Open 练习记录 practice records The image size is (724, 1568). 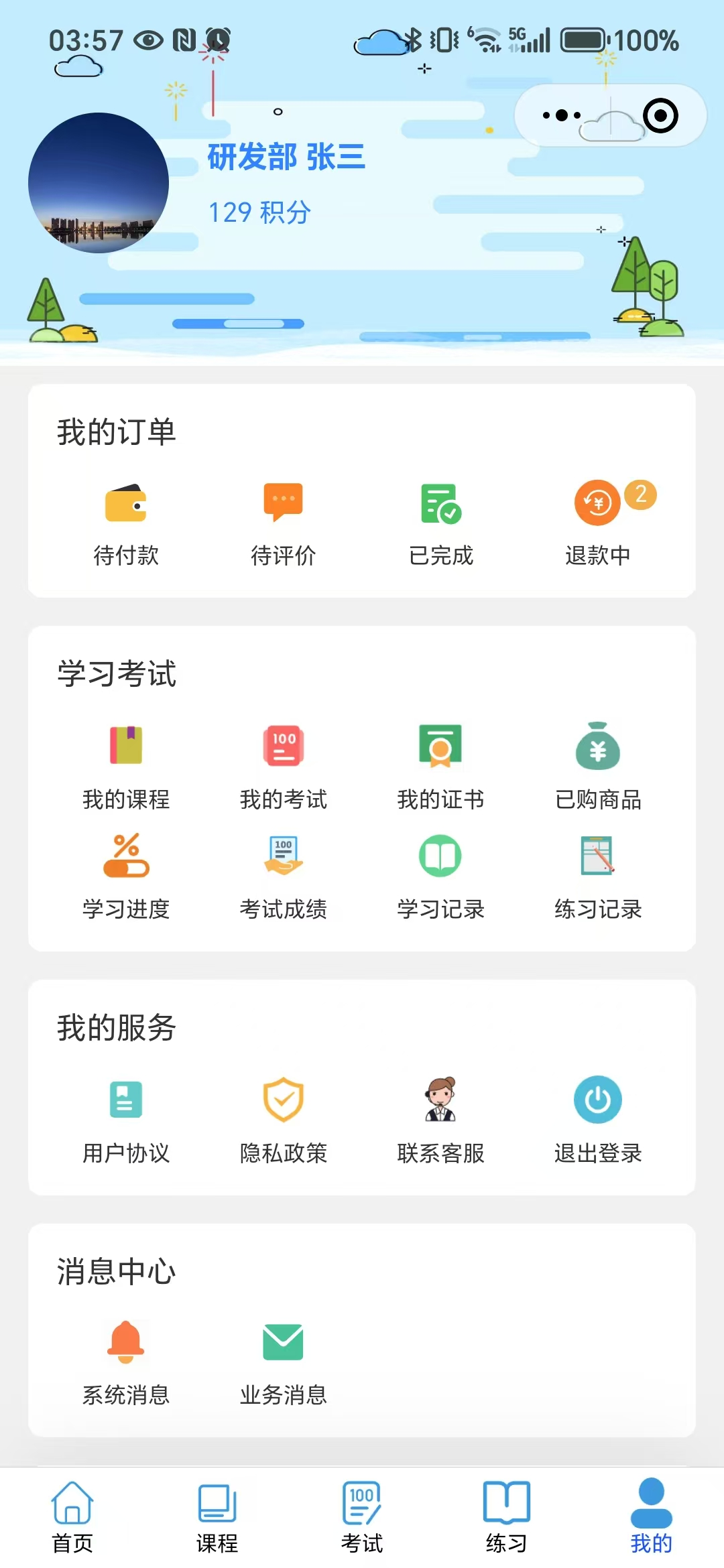coord(597,876)
